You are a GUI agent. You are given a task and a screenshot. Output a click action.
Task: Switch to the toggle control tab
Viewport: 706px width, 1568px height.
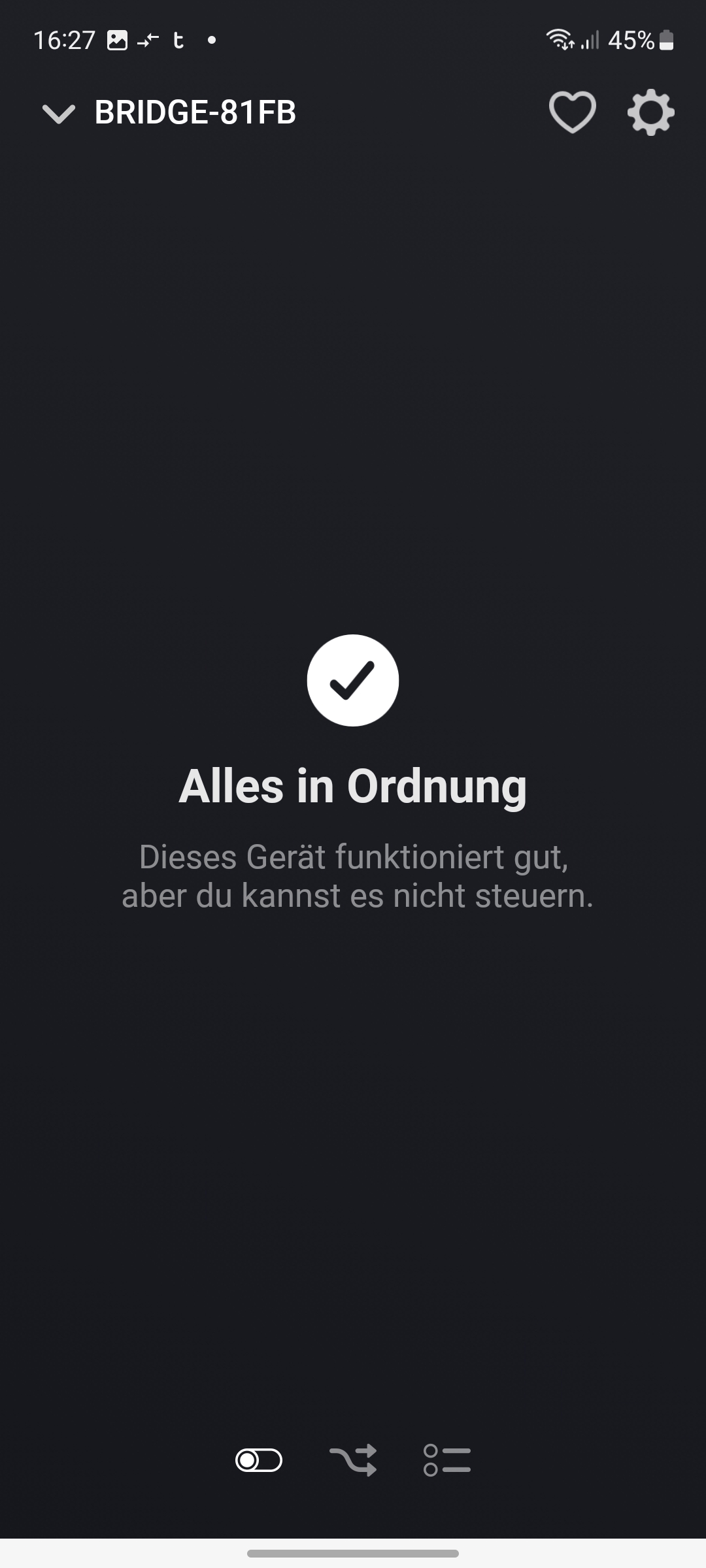point(259,1460)
